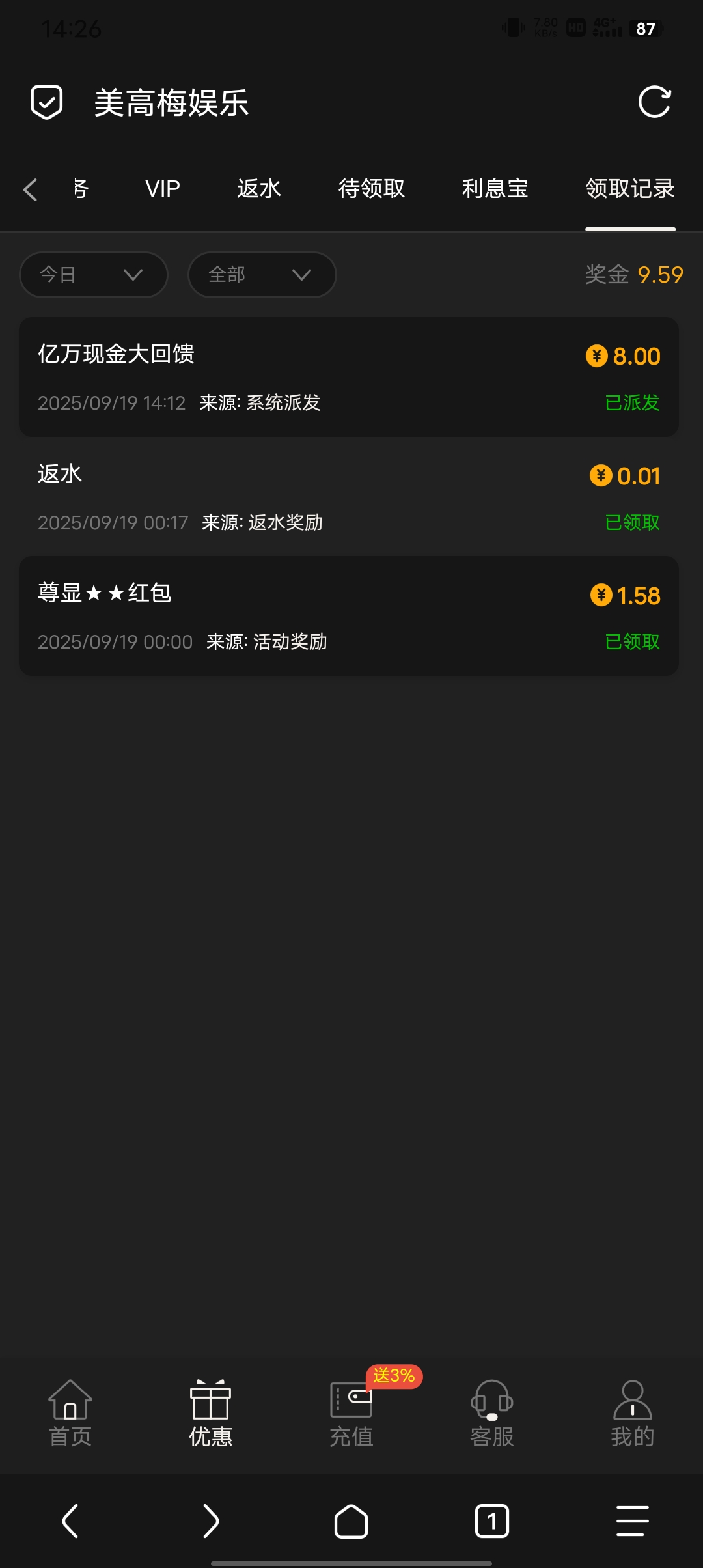Switch to the VIP tab
This screenshot has width=703, height=1568.
pos(163,189)
